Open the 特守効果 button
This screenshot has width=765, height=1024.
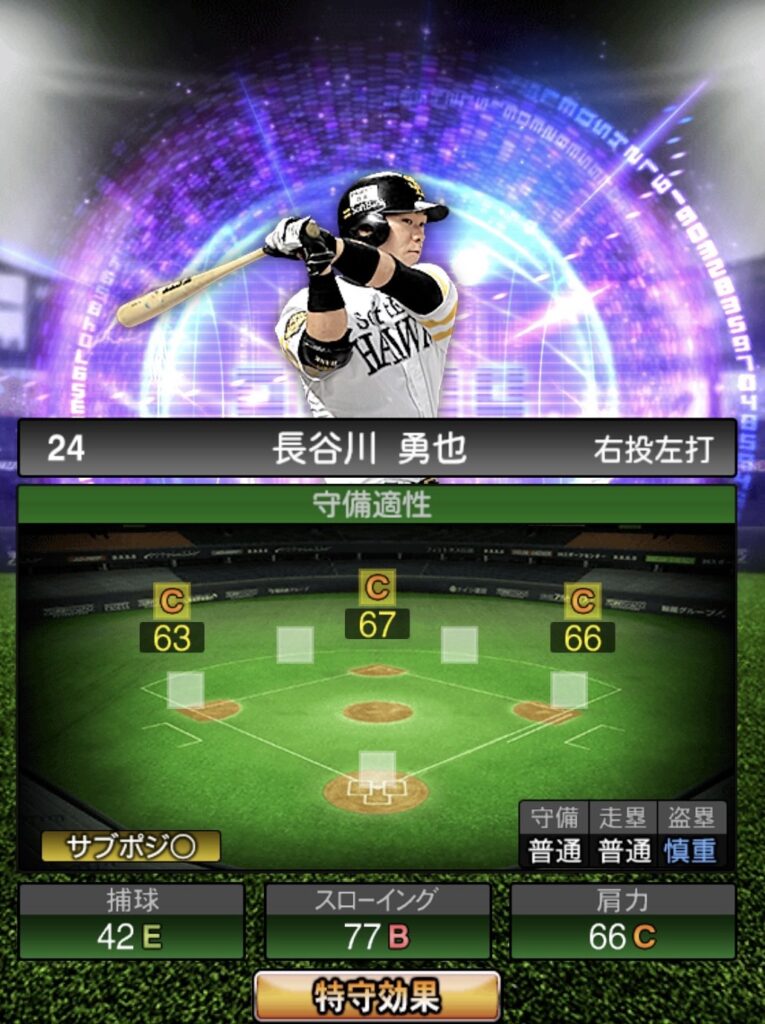tap(377, 996)
